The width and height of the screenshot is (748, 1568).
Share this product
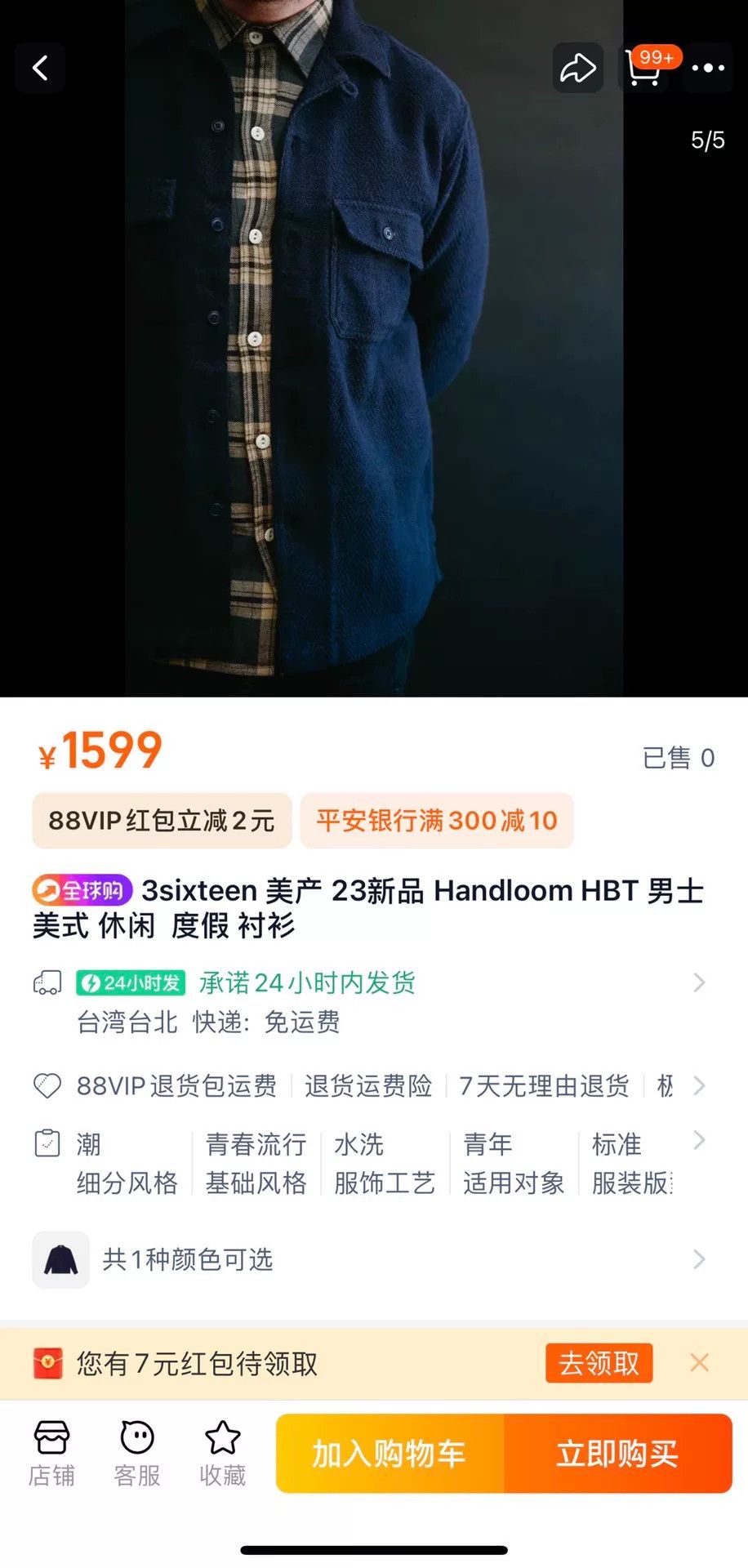point(577,68)
